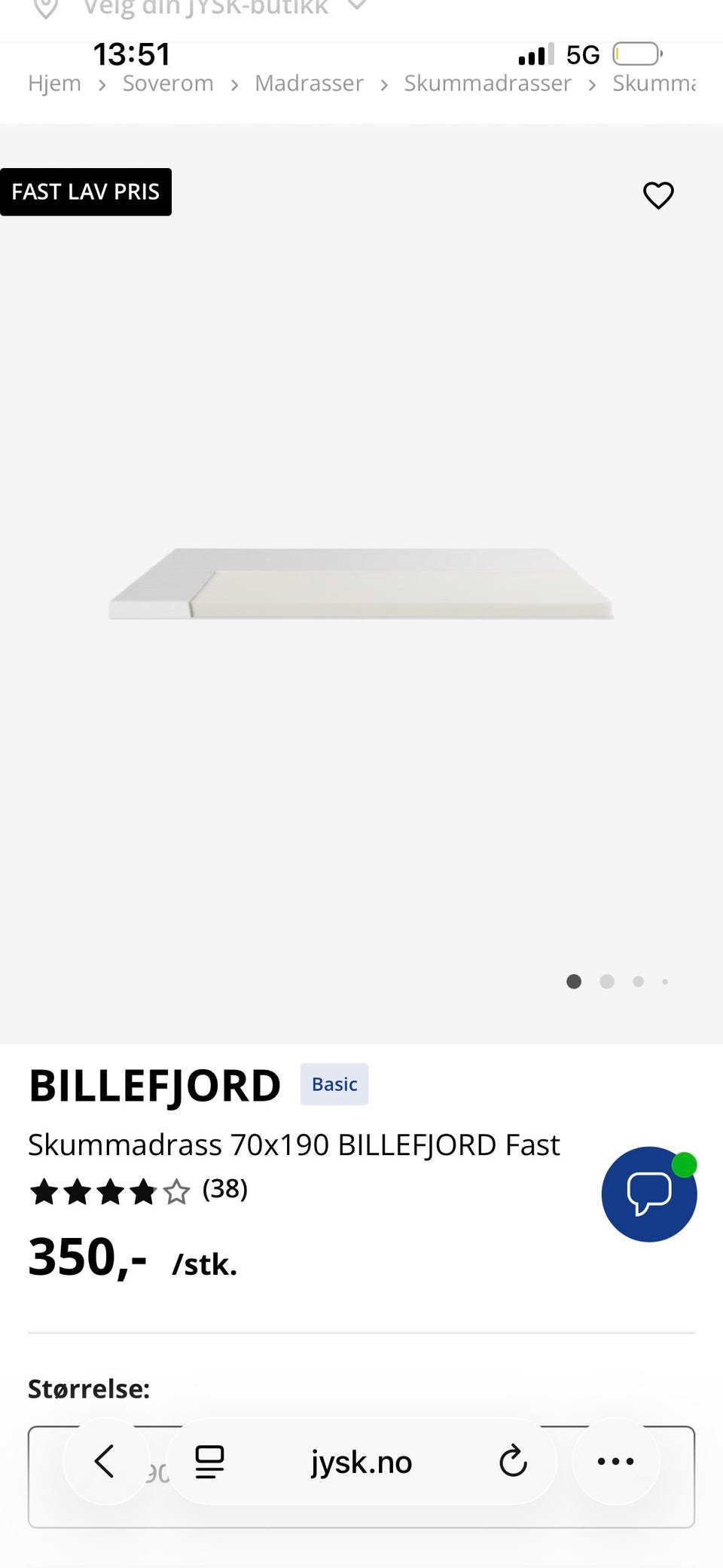Tap the empty fifth rating star
This screenshot has width=723, height=1568.
[177, 1191]
